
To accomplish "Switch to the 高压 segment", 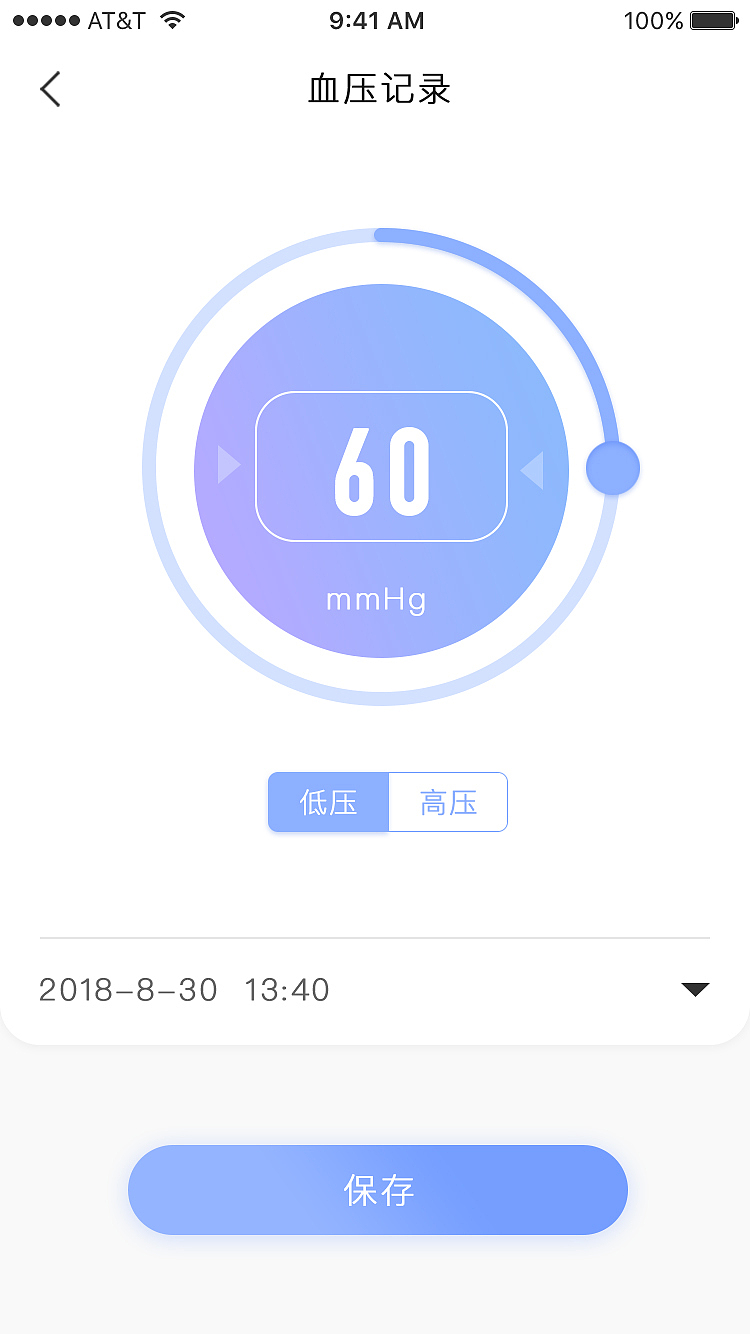I will [x=448, y=802].
